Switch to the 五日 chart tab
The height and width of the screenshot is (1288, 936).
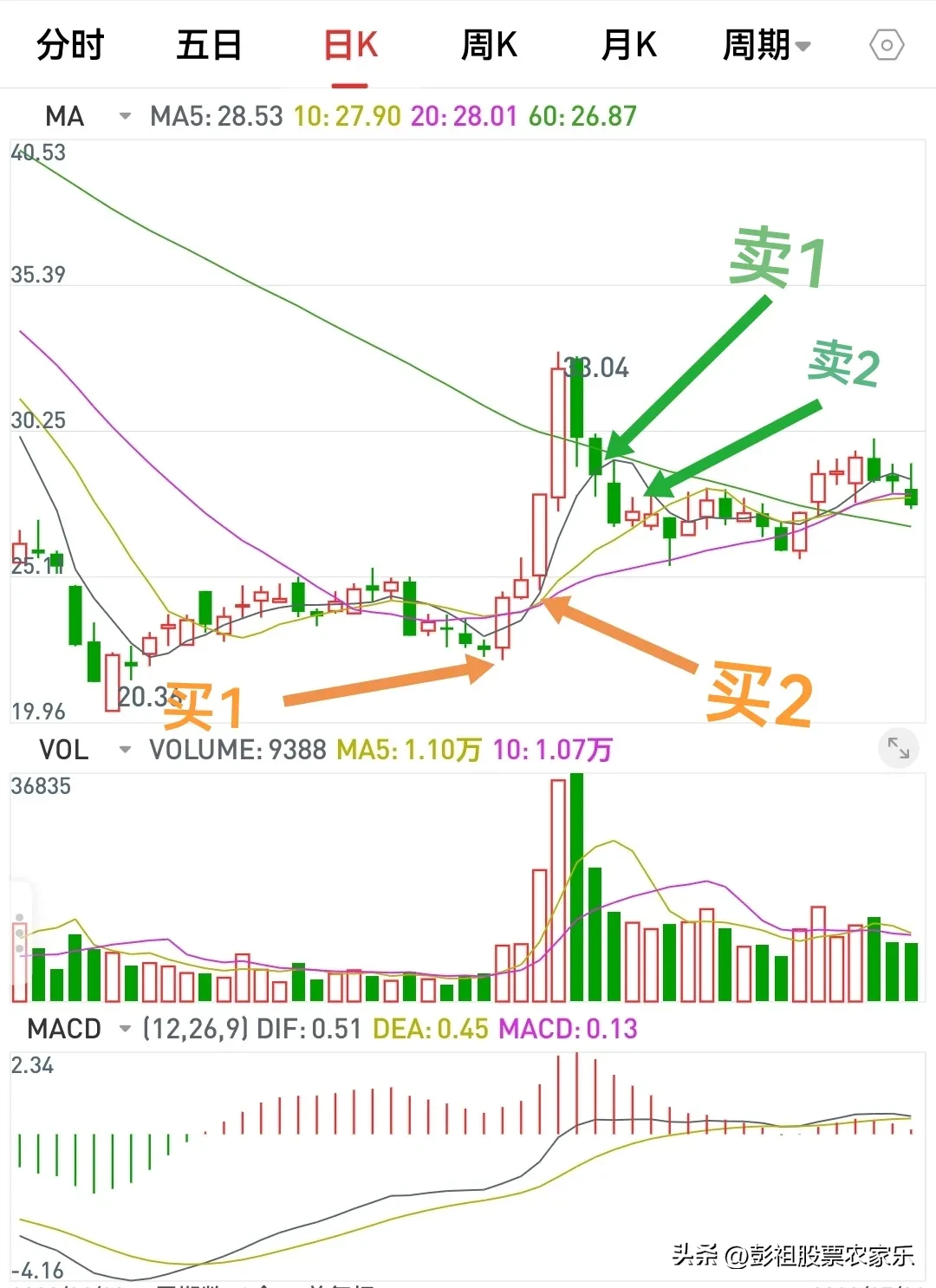tap(209, 45)
